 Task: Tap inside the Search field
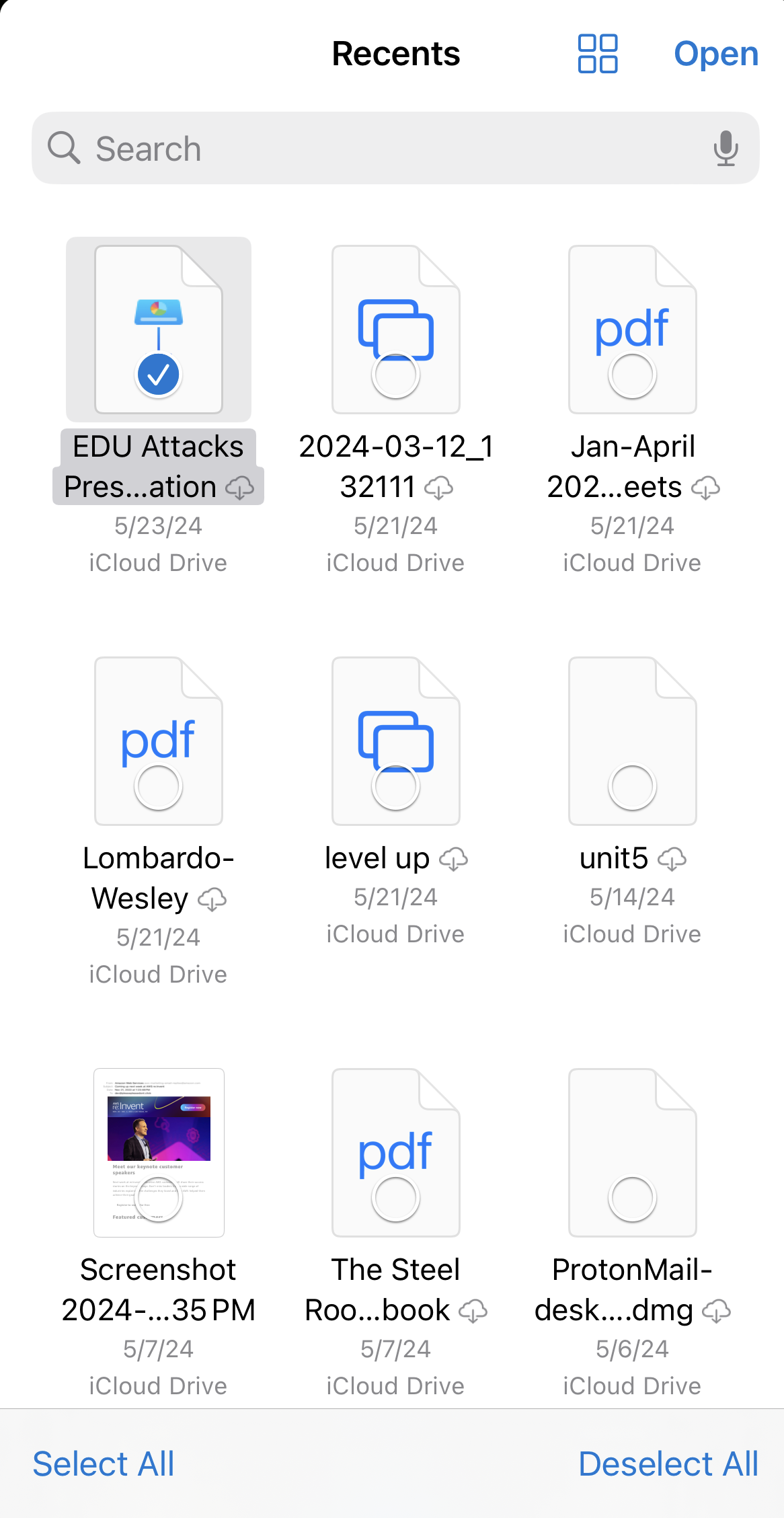(x=269, y=148)
